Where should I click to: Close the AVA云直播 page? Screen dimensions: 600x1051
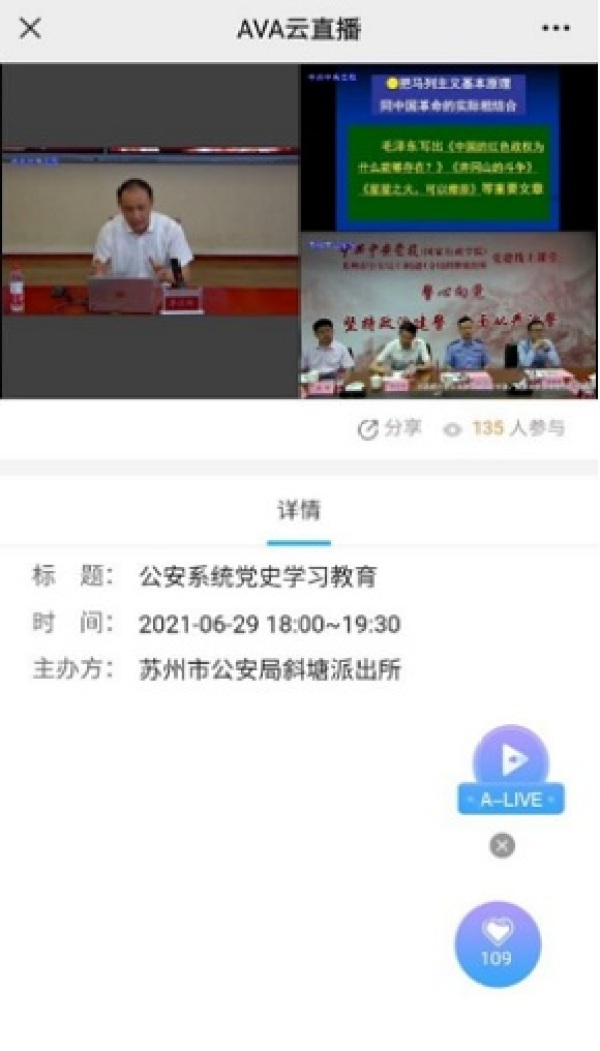tap(31, 29)
